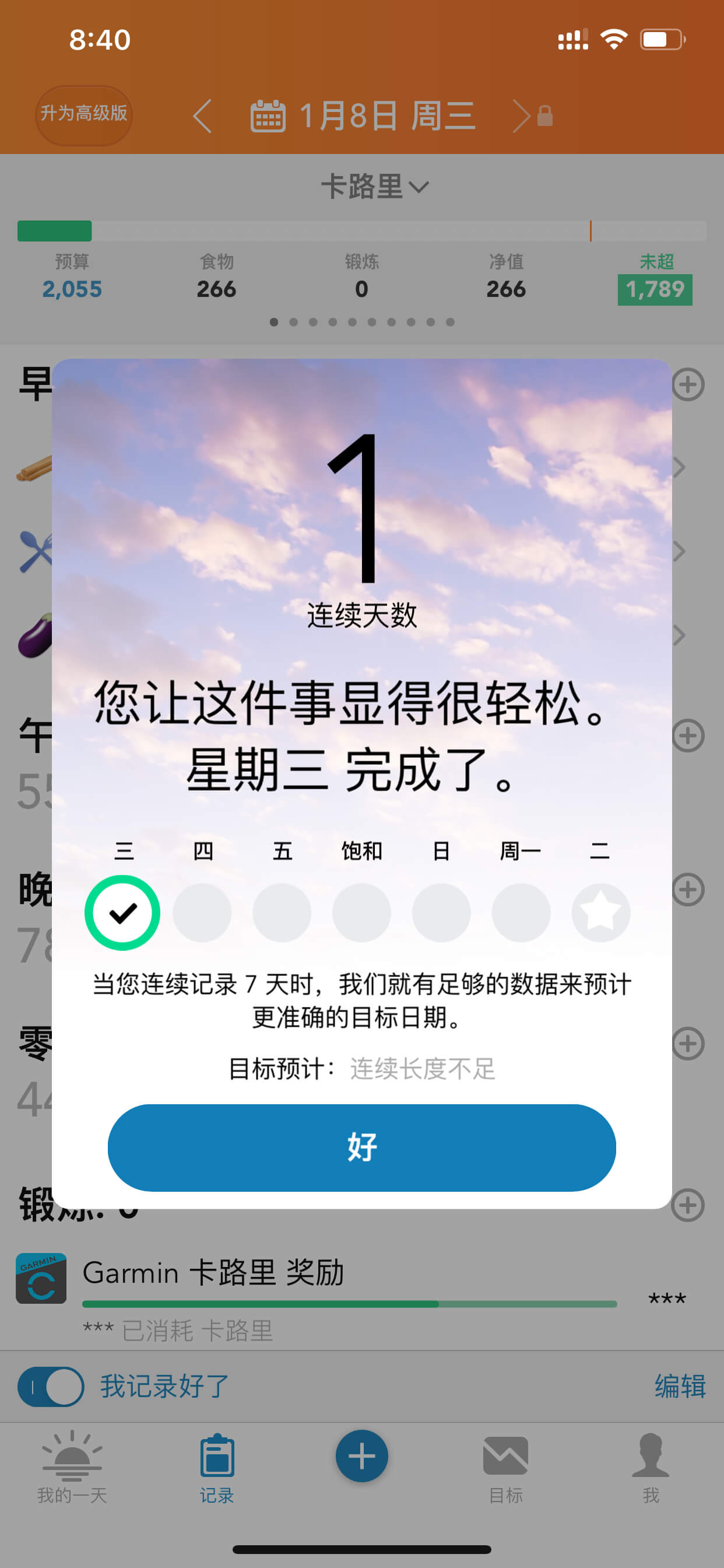
Task: Tap 升为高级版 to upgrade to premium
Action: coord(84,115)
